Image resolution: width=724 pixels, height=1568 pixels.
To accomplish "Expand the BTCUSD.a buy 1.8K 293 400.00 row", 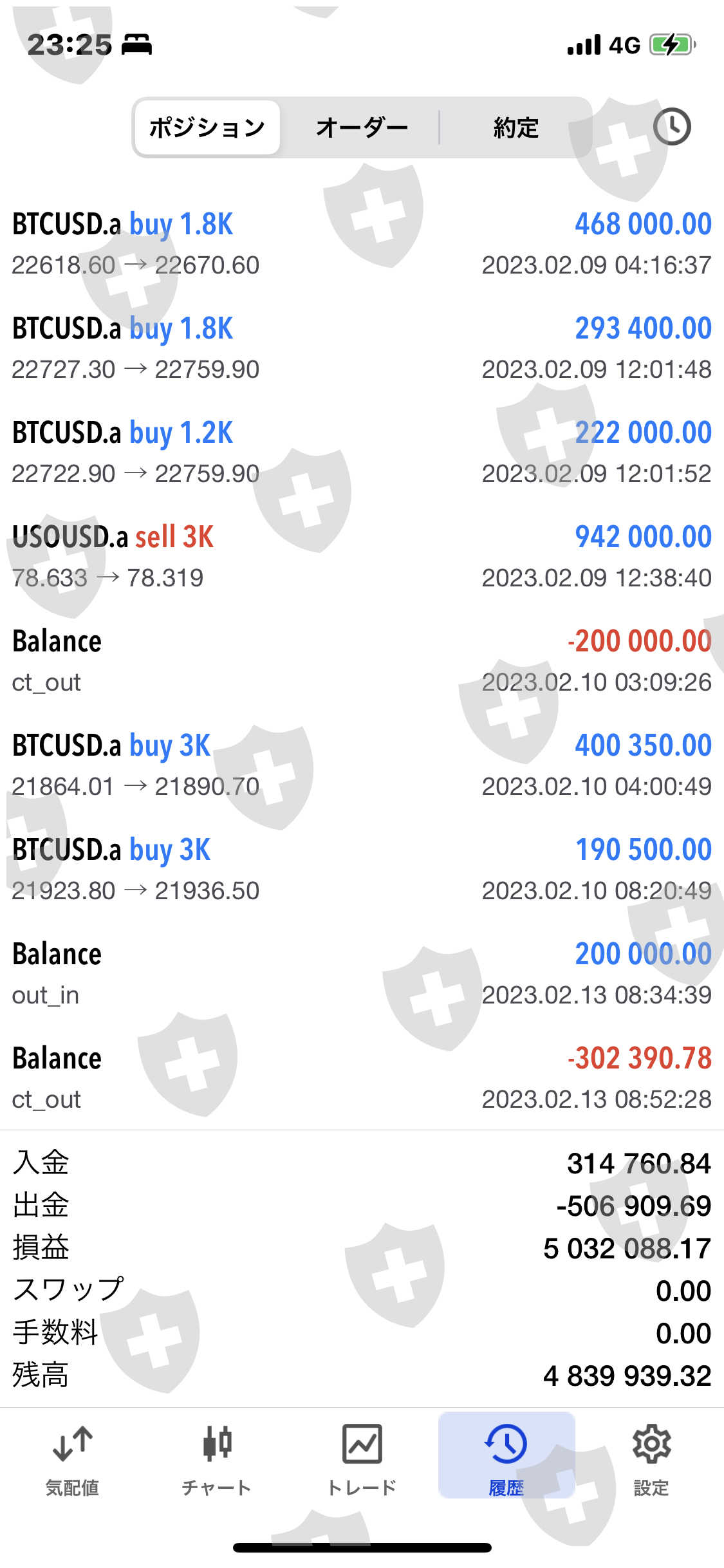I will click(362, 348).
